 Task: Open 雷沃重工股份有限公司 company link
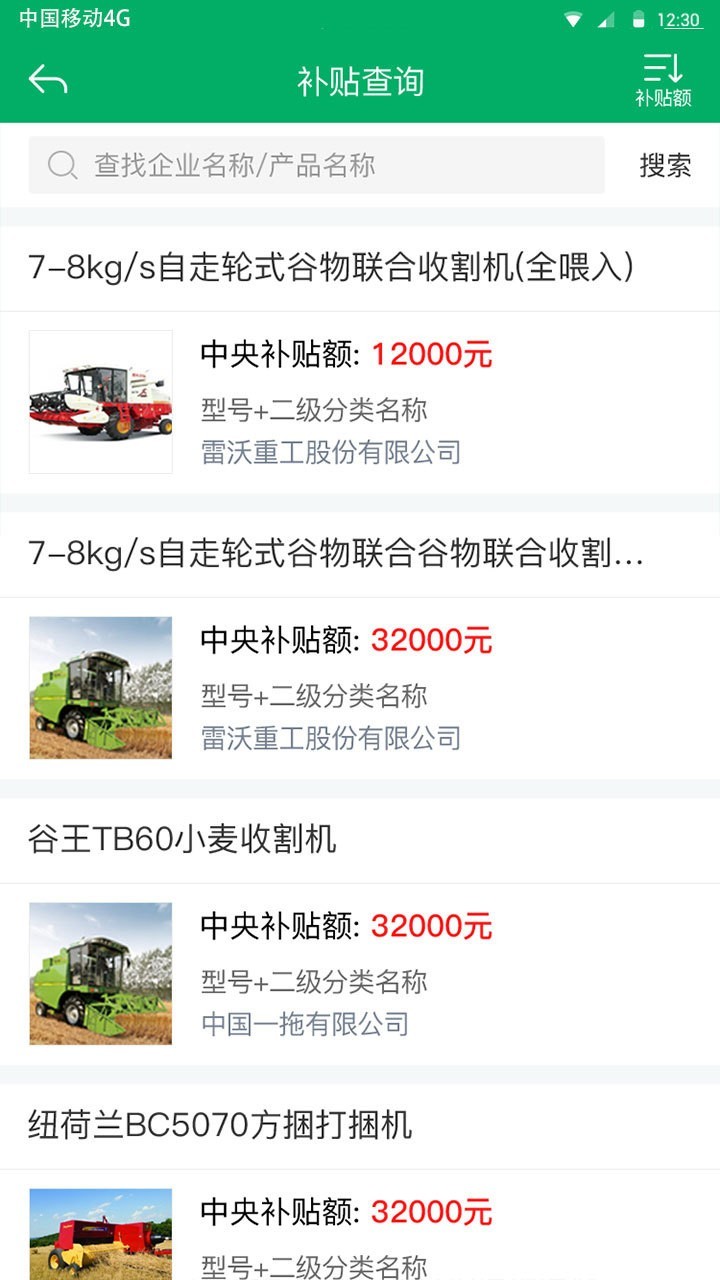(x=330, y=453)
